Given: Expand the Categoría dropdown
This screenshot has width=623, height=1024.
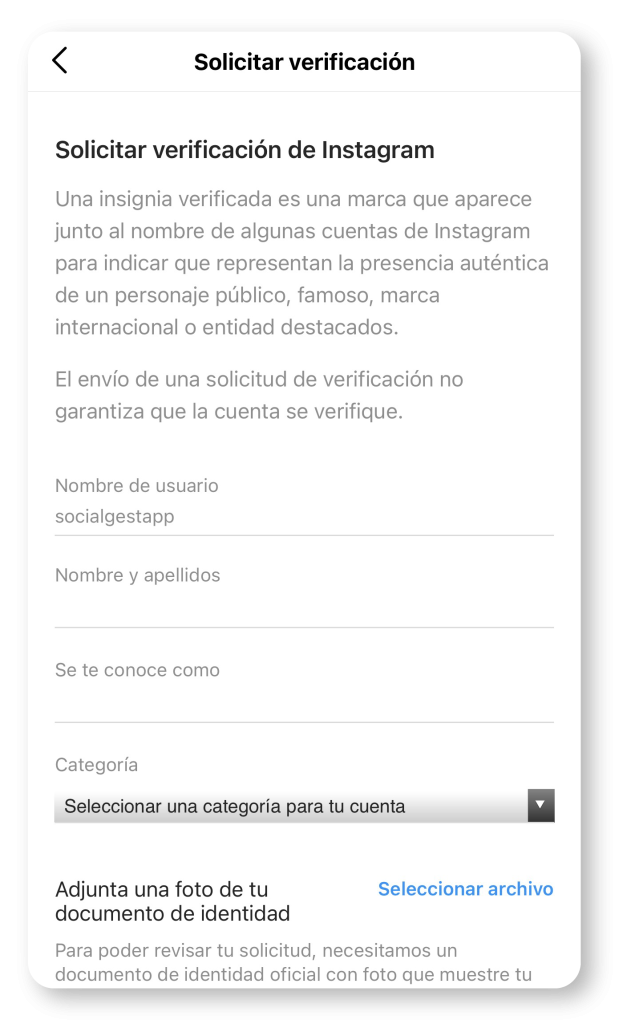Looking at the screenshot, I should 304,806.
